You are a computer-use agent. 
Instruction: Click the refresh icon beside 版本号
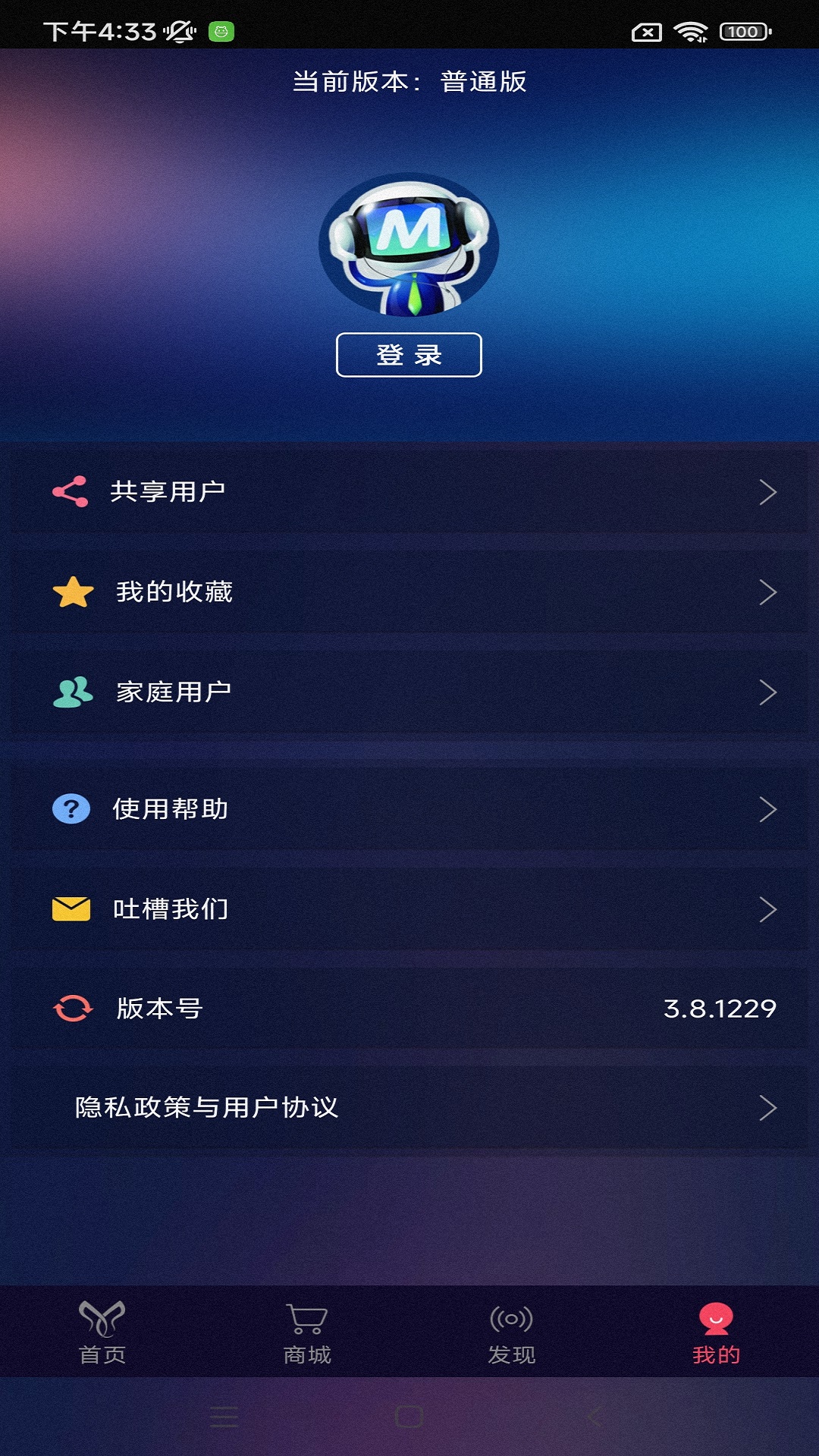[x=71, y=1009]
